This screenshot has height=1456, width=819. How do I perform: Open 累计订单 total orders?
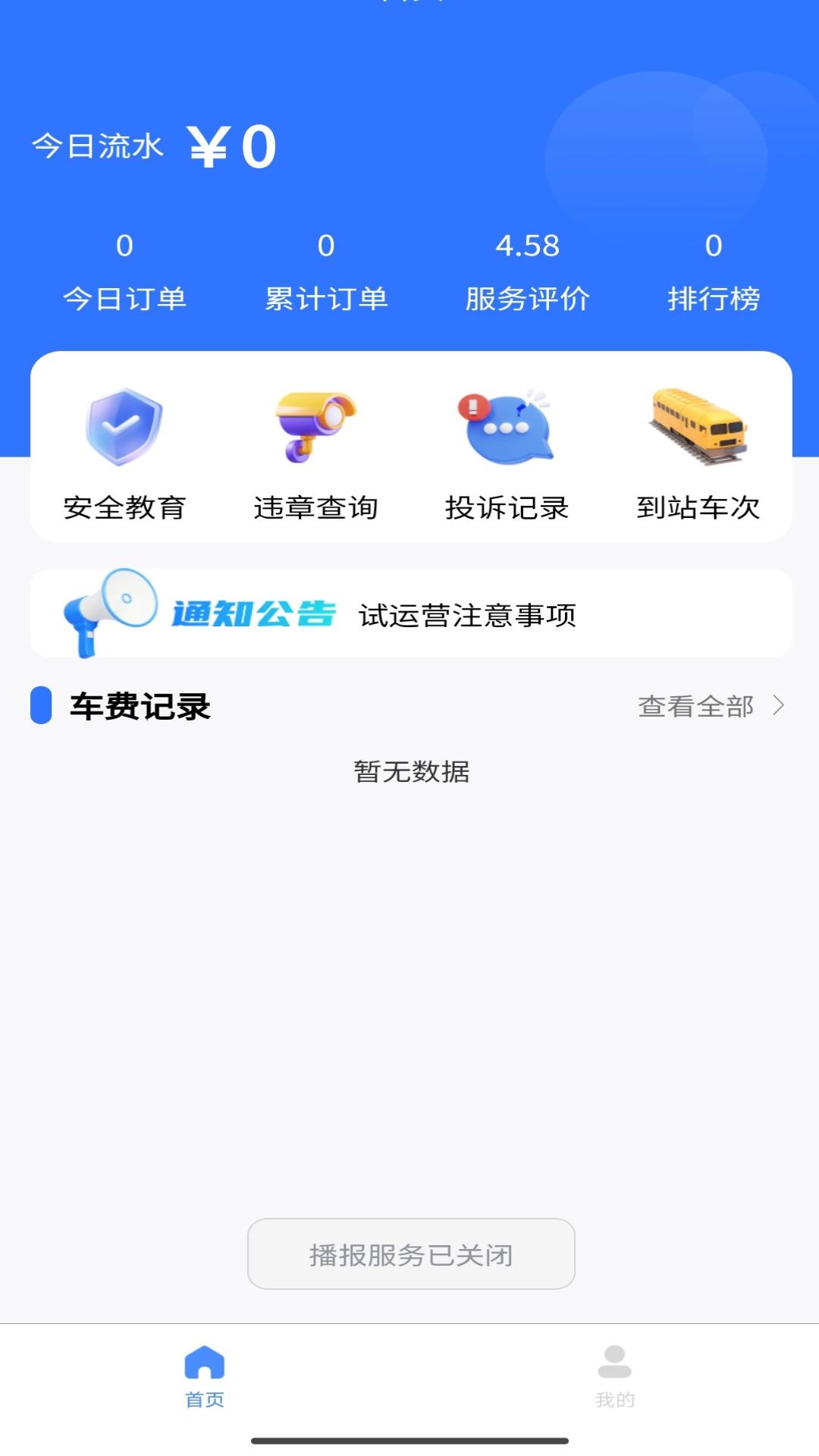(326, 271)
